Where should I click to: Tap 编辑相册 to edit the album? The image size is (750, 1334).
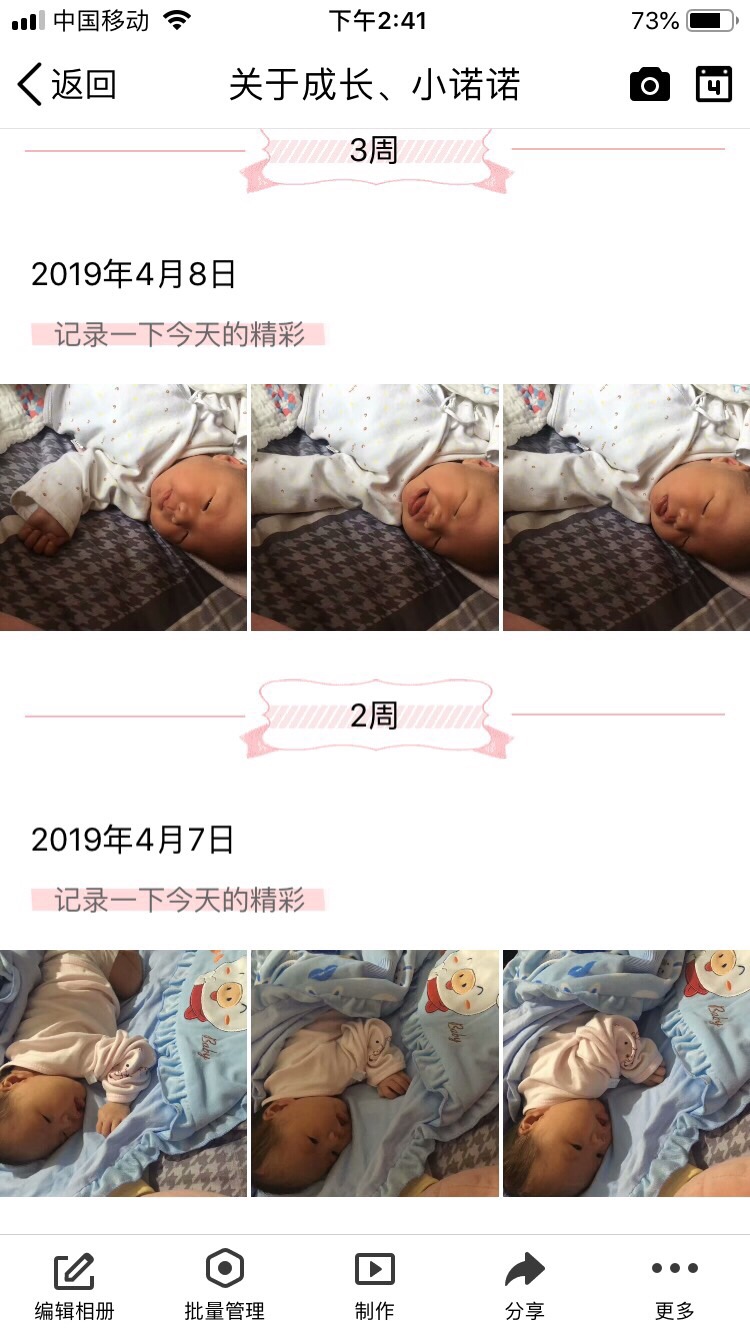point(75,1286)
